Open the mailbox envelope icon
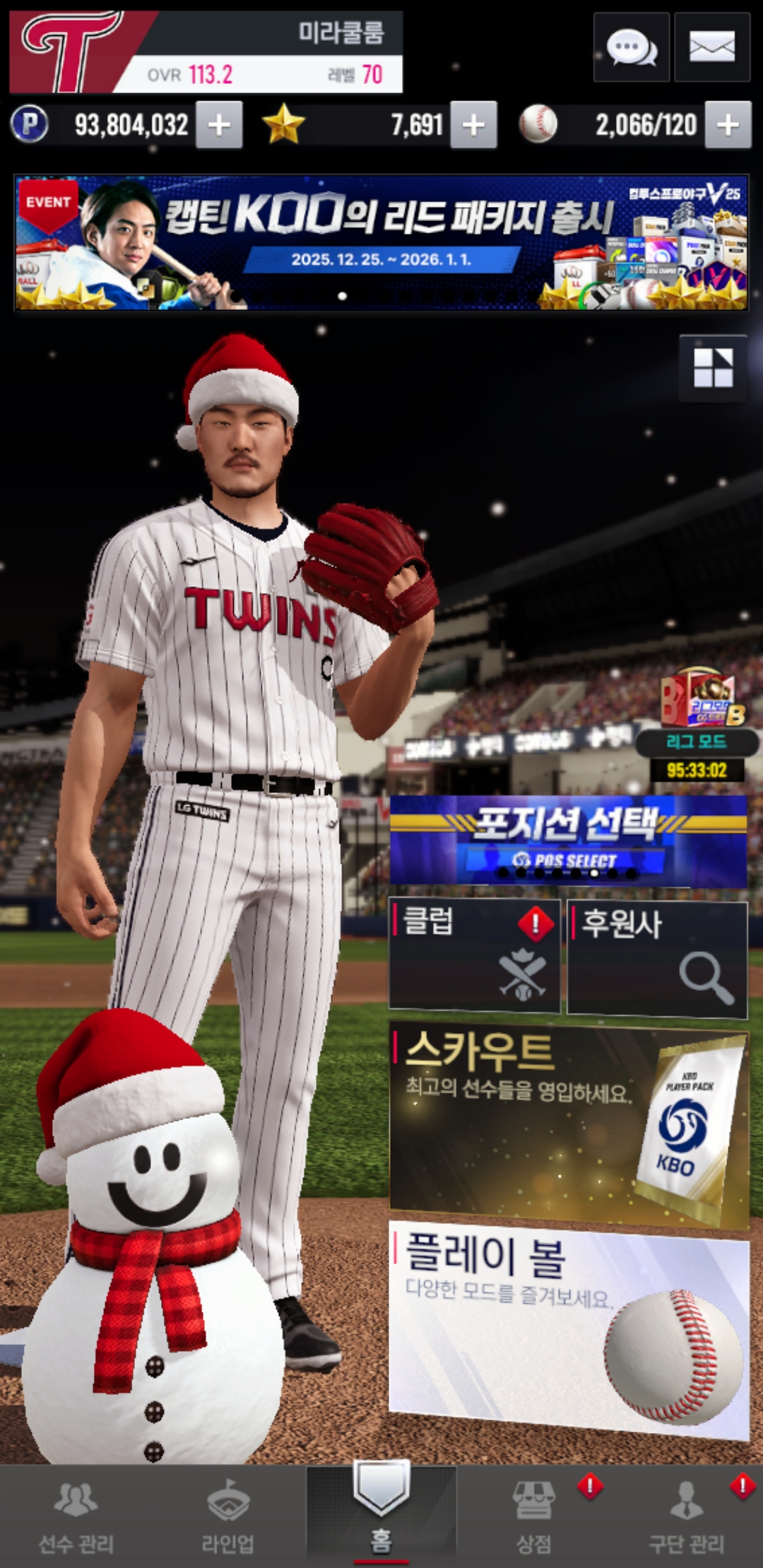The image size is (763, 1568). coord(711,48)
